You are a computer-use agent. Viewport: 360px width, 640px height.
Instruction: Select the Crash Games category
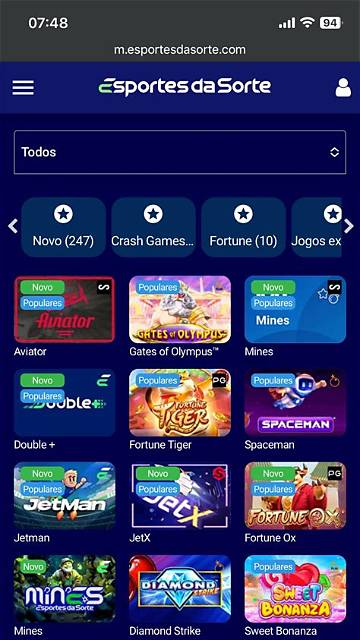[153, 227]
